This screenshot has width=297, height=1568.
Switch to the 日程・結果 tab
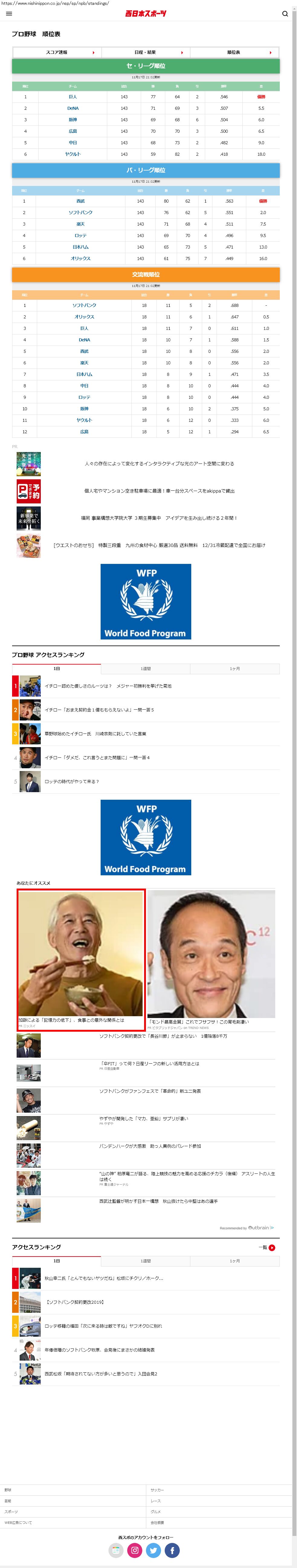pos(145,52)
